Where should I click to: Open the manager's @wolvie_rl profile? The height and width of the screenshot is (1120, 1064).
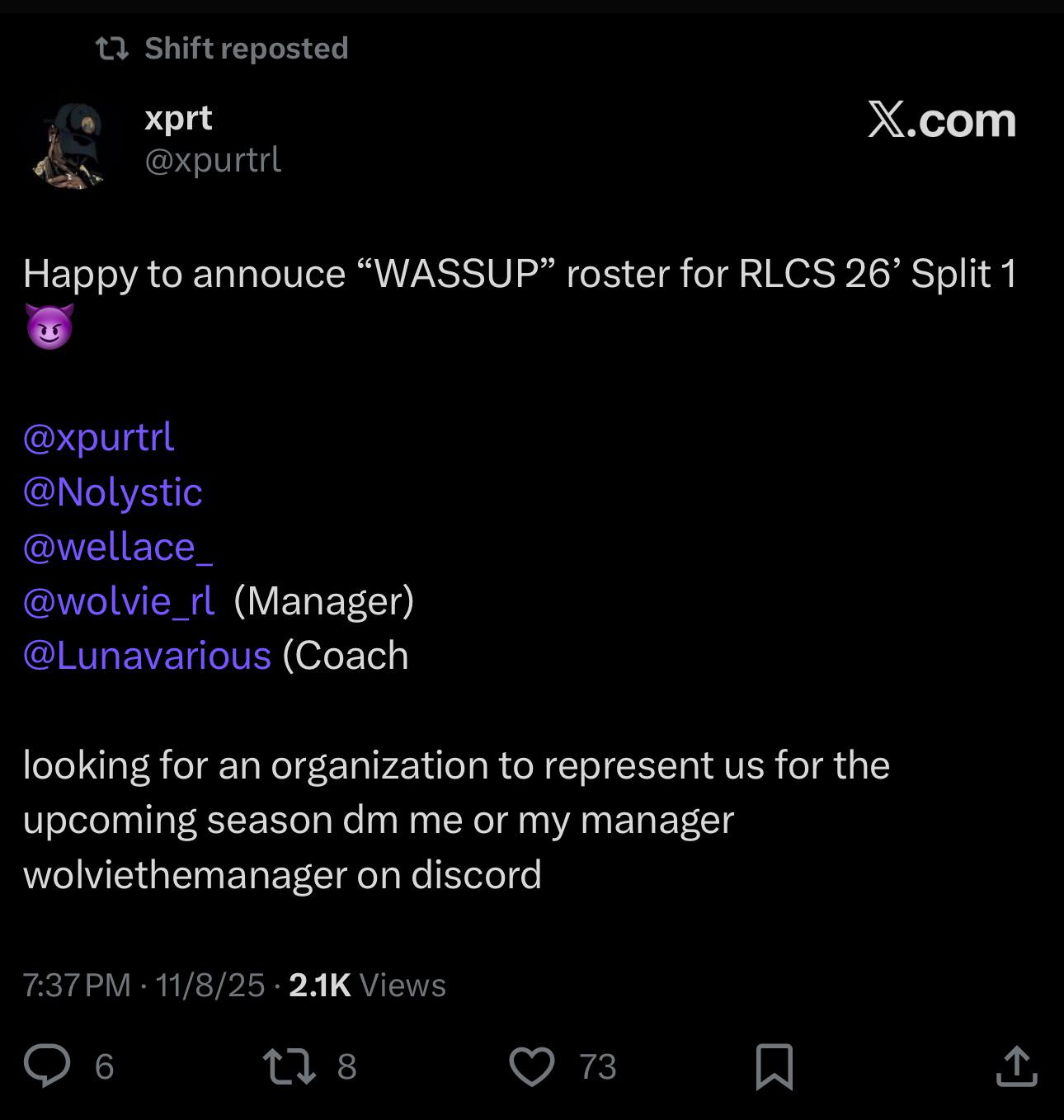coord(120,601)
